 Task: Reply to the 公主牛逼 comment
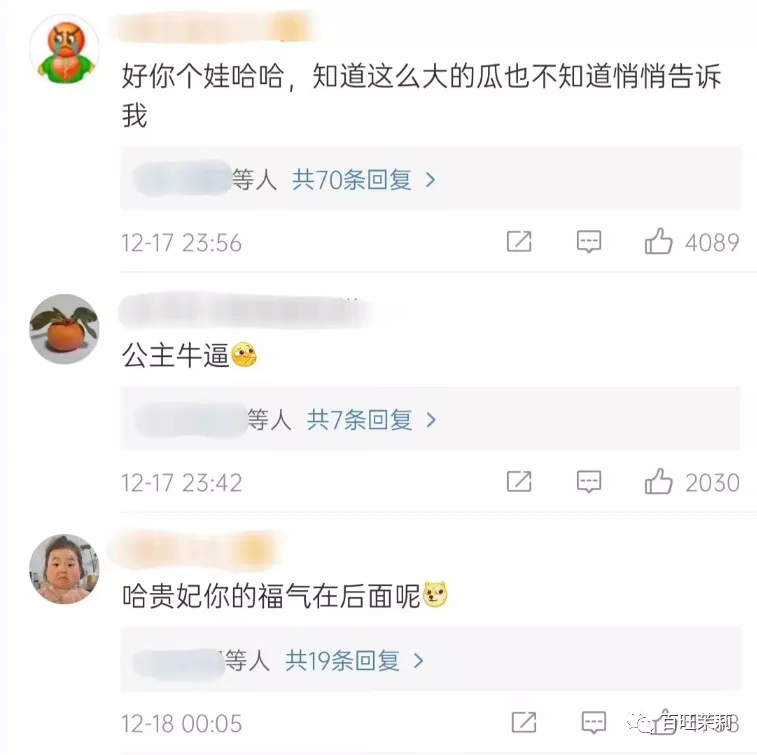pos(589,482)
